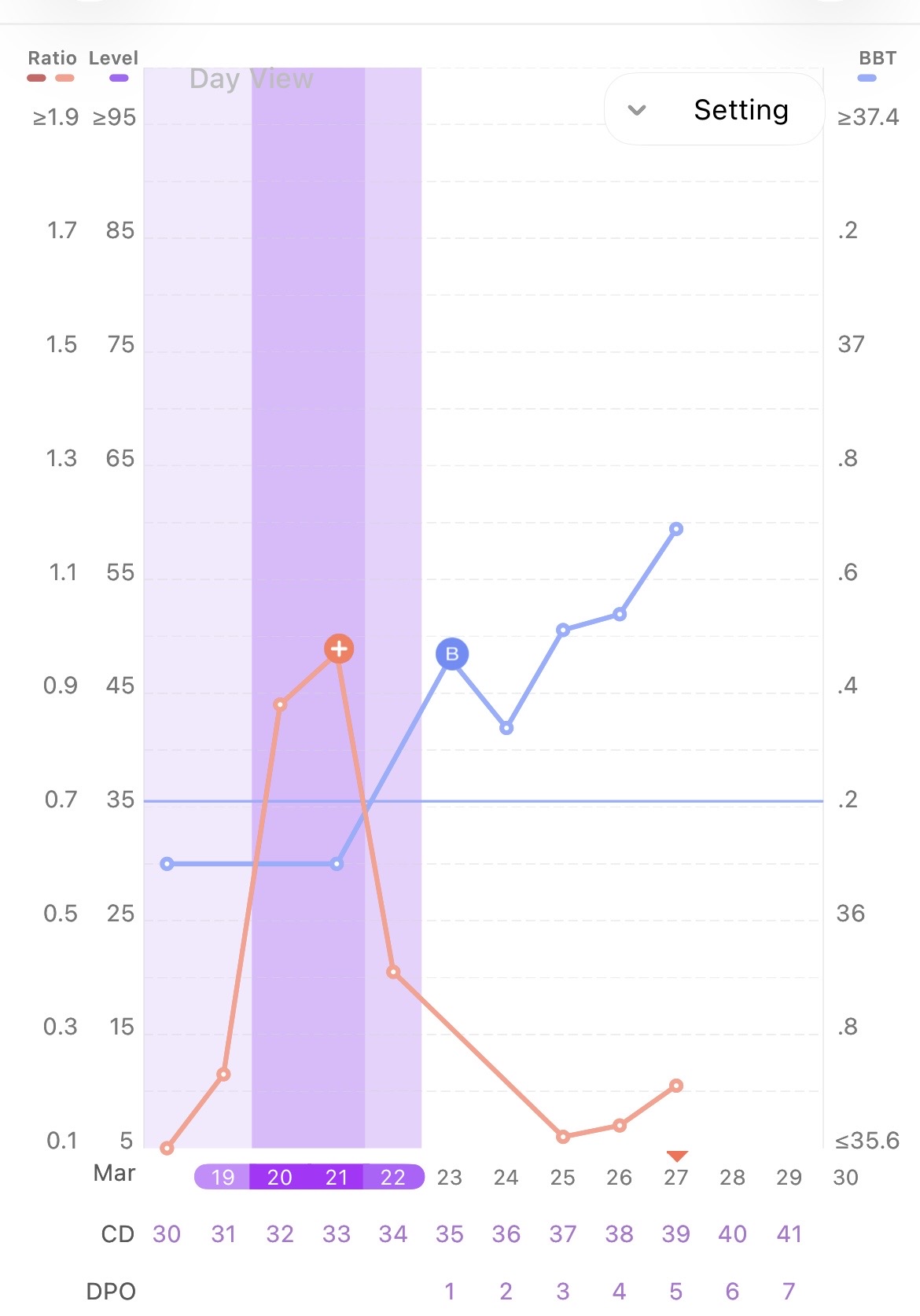The width and height of the screenshot is (920, 1316).
Task: Tap the blue B temperature marker
Action: (x=452, y=654)
